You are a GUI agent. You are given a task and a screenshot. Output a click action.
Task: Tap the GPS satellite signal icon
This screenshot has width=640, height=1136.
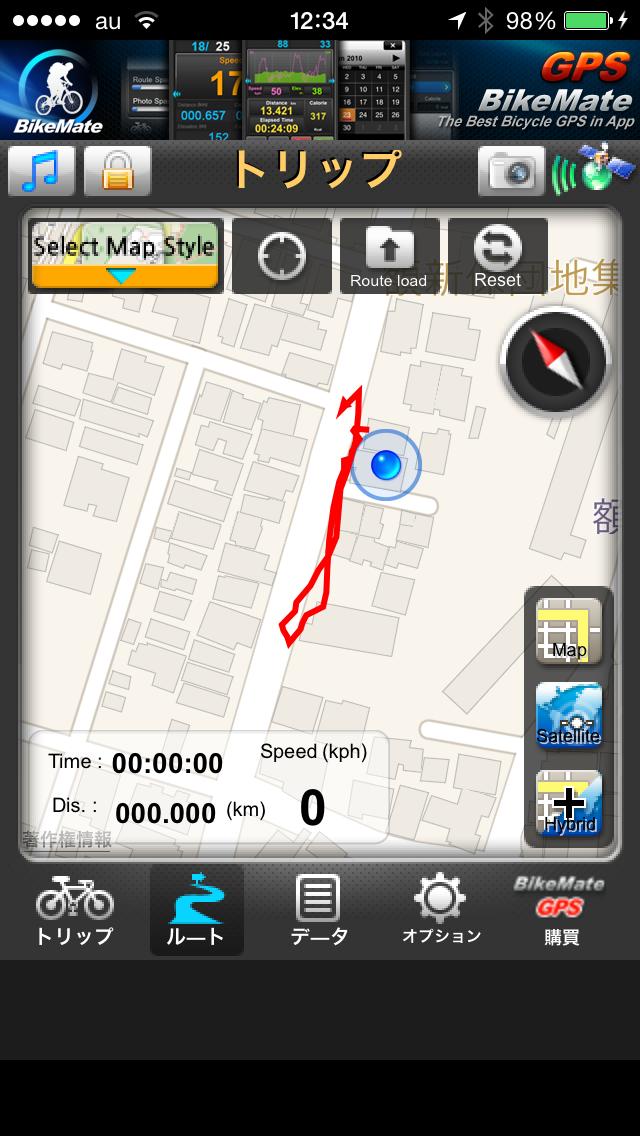pyautogui.click(x=594, y=171)
